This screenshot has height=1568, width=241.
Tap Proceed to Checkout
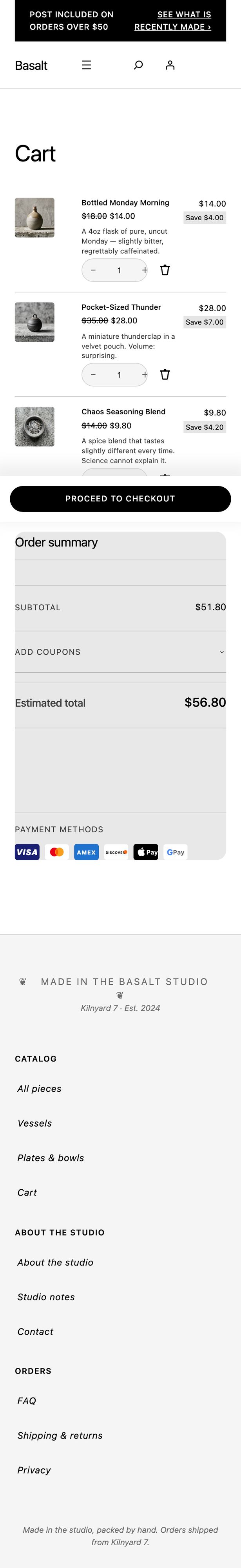tap(121, 499)
